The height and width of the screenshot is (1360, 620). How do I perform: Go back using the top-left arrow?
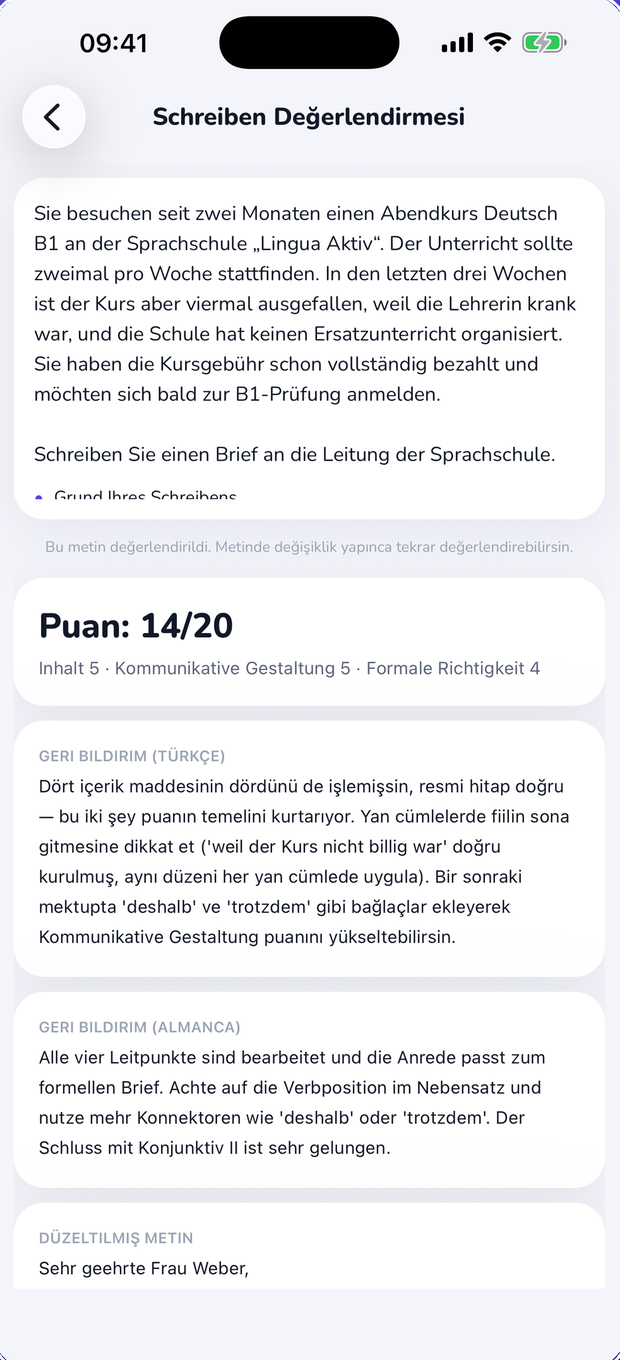coord(54,117)
